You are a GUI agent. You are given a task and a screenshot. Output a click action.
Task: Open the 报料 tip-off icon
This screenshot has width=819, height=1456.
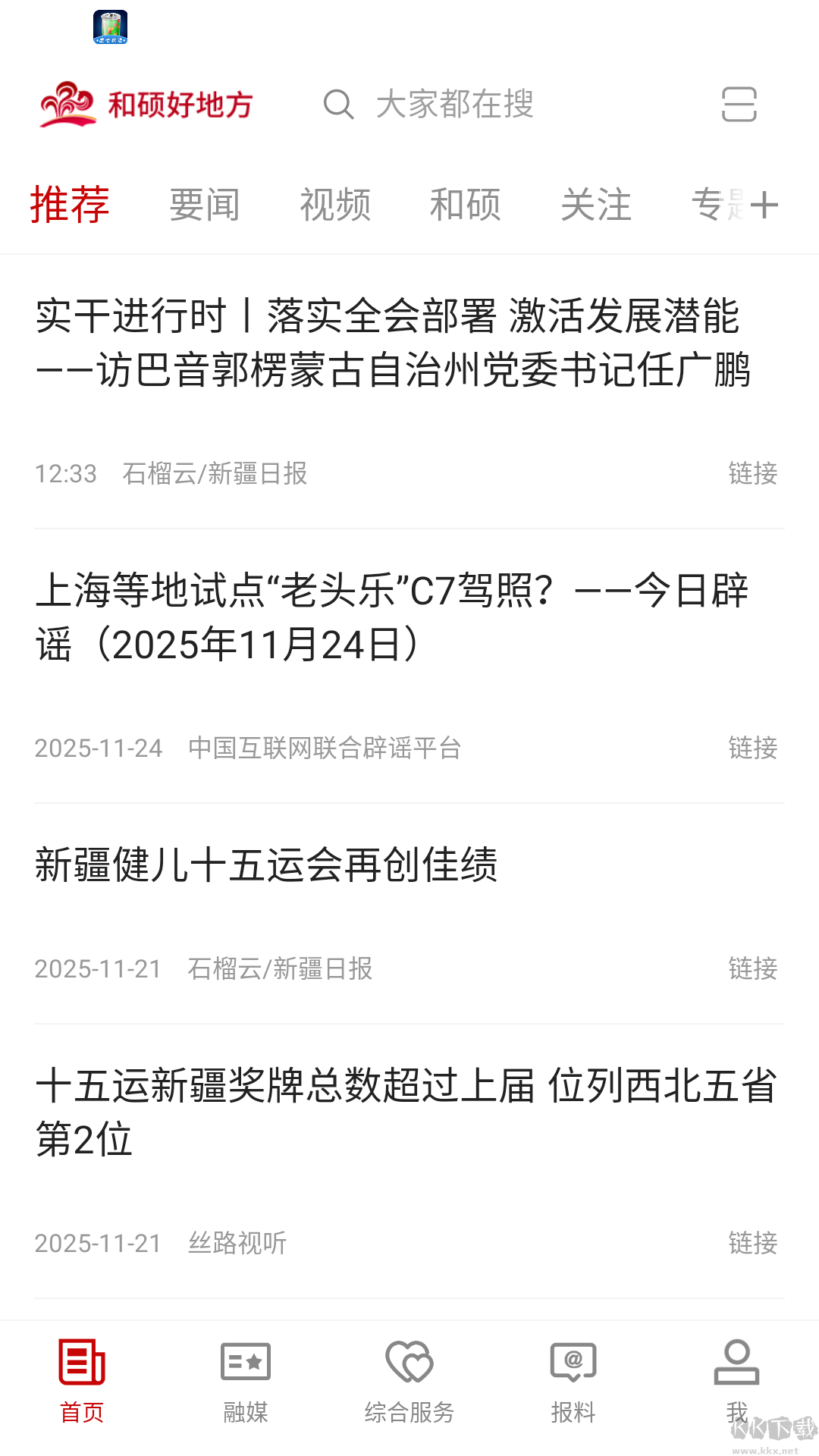click(x=573, y=1361)
